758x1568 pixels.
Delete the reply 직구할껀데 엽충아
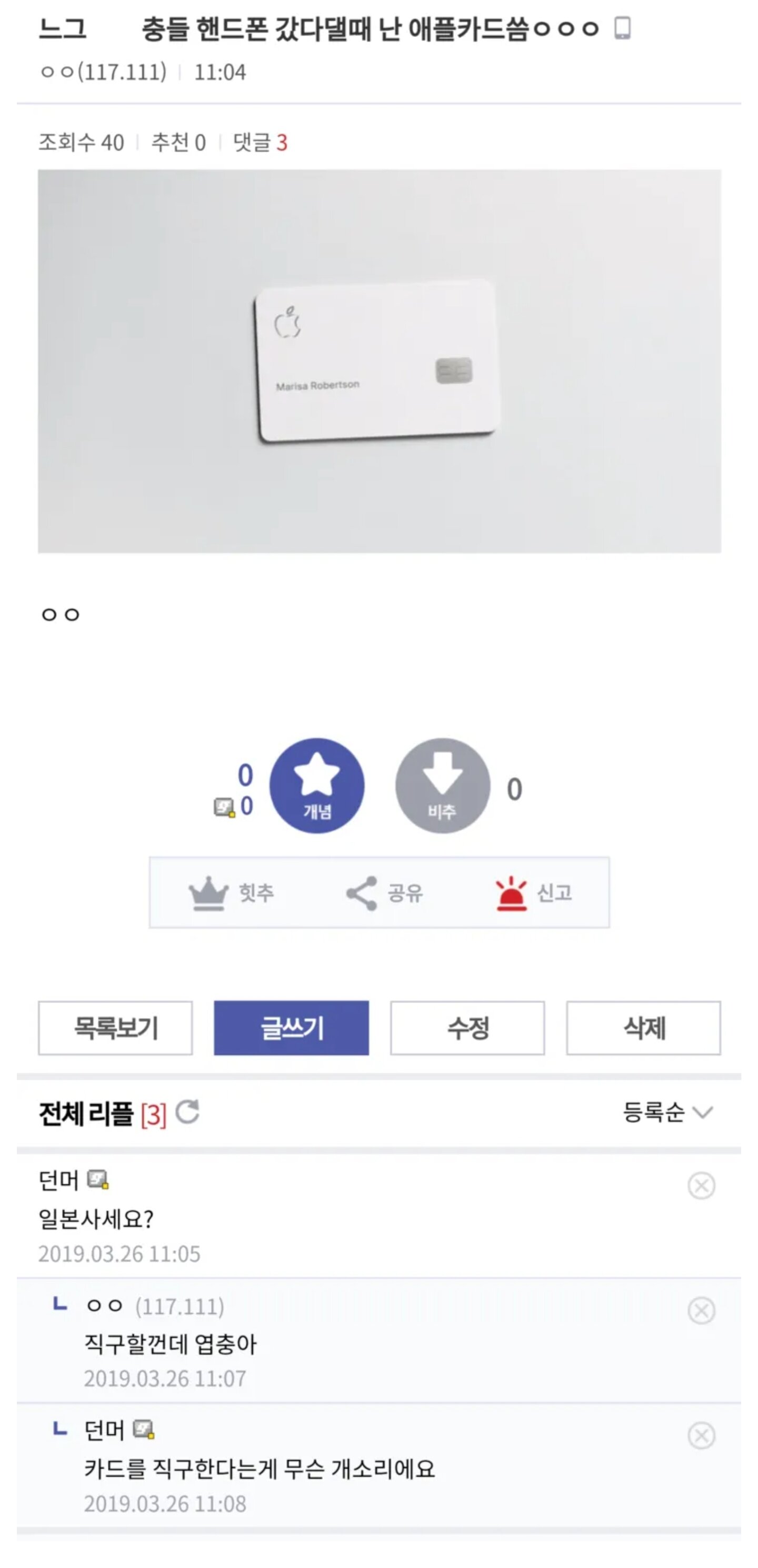701,1311
